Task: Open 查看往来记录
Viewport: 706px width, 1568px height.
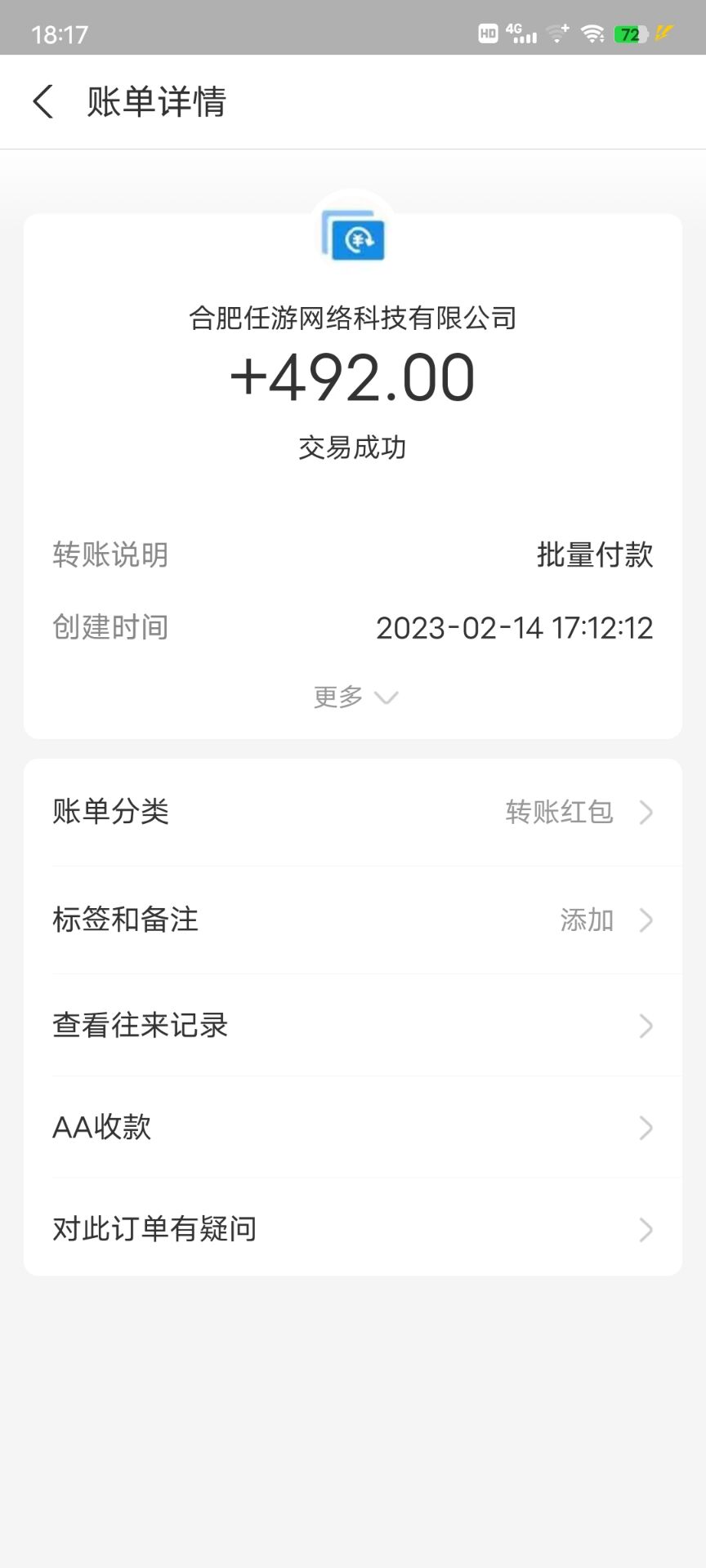Action: tap(353, 1026)
